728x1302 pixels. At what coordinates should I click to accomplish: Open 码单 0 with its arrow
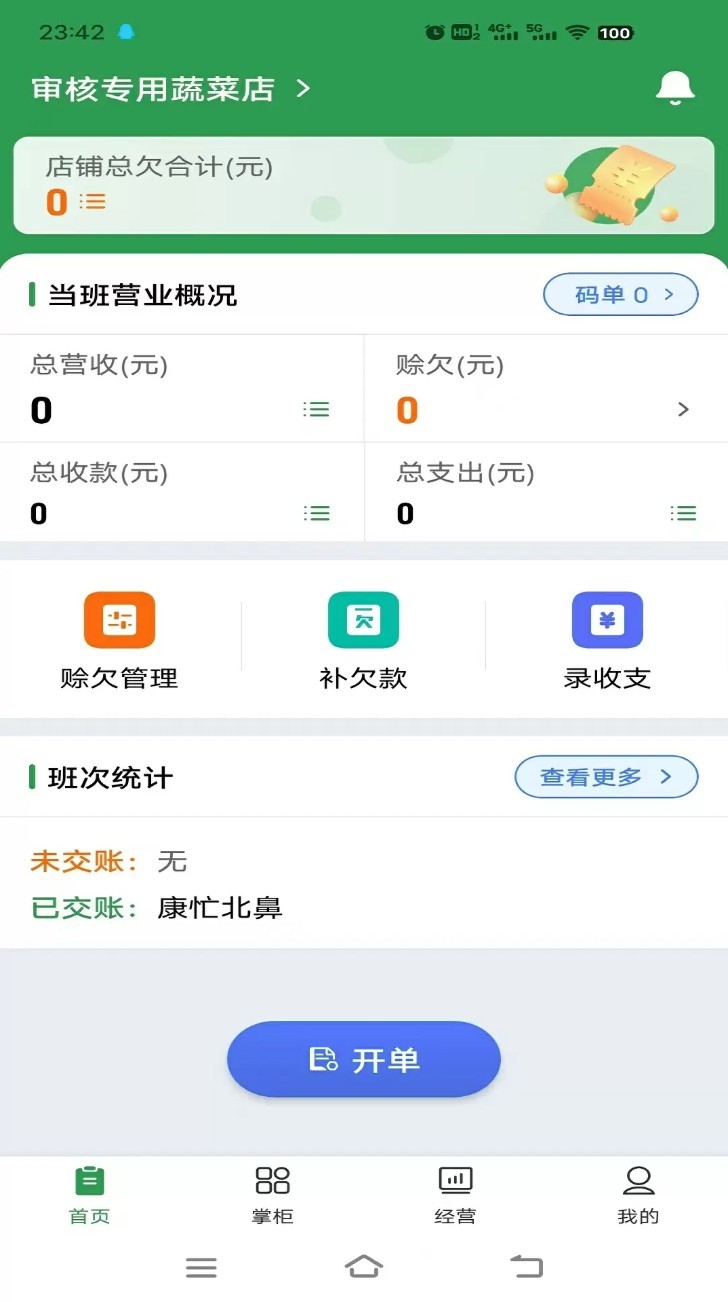[620, 294]
